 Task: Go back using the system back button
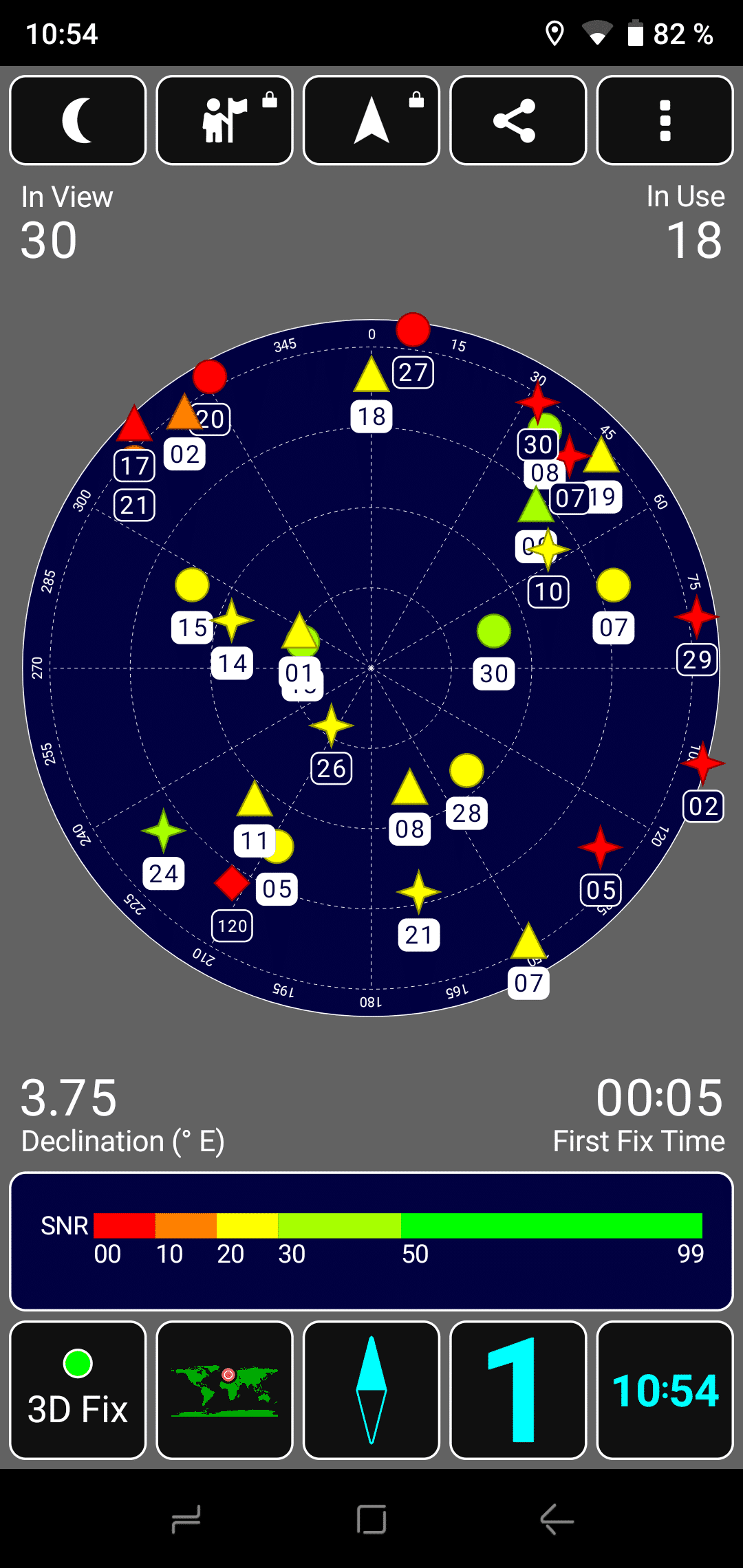557,1519
